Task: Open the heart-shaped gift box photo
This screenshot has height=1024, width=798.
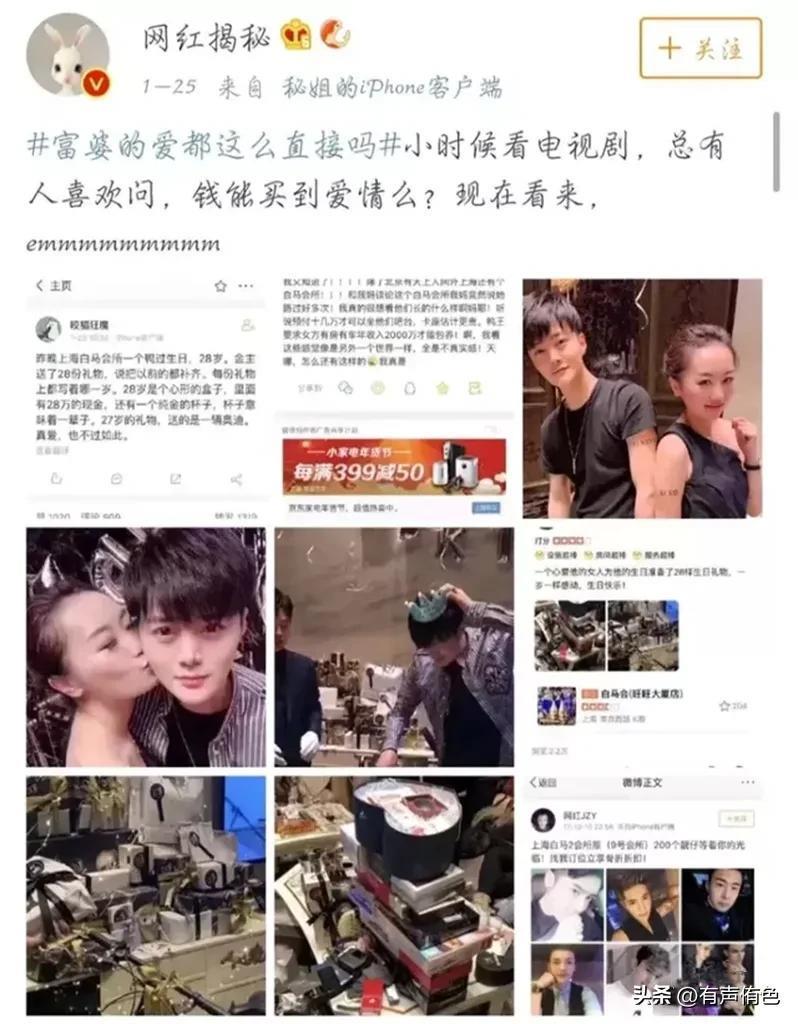Action: tap(394, 894)
